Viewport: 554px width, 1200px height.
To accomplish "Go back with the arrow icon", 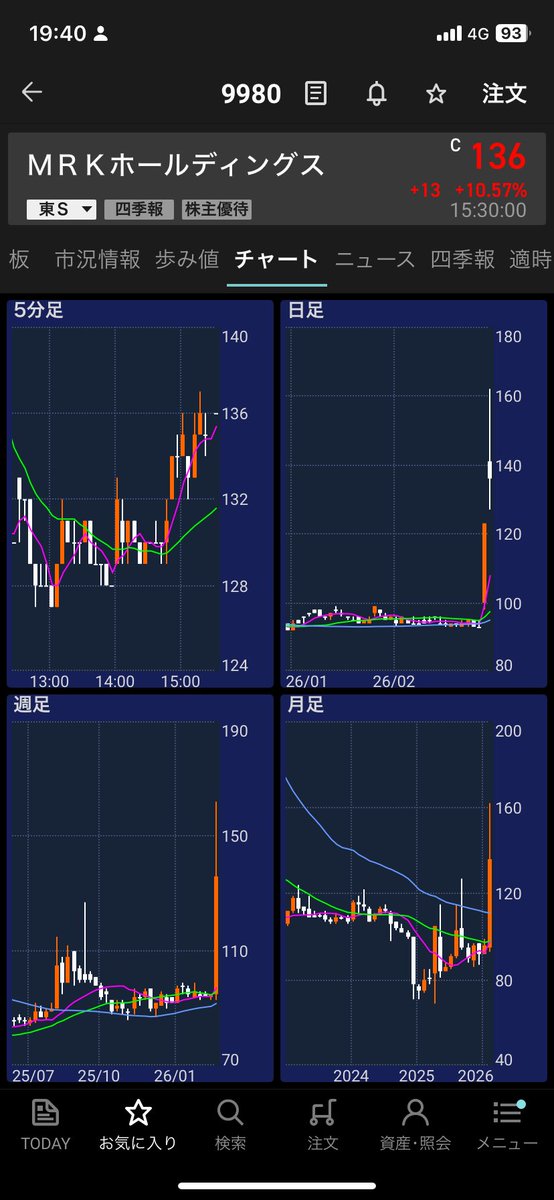I will point(32,93).
